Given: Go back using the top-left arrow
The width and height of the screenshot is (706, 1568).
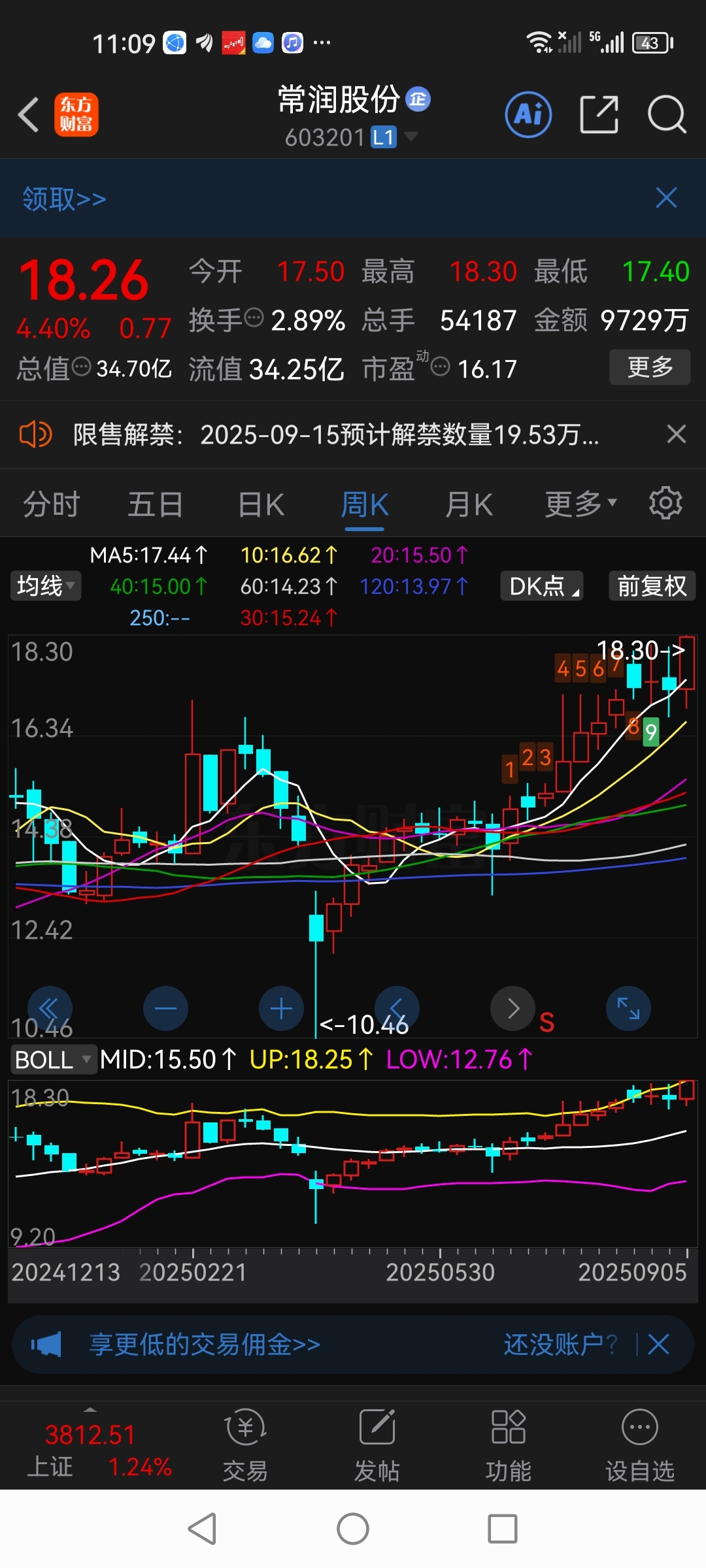Looking at the screenshot, I should pos(28,115).
